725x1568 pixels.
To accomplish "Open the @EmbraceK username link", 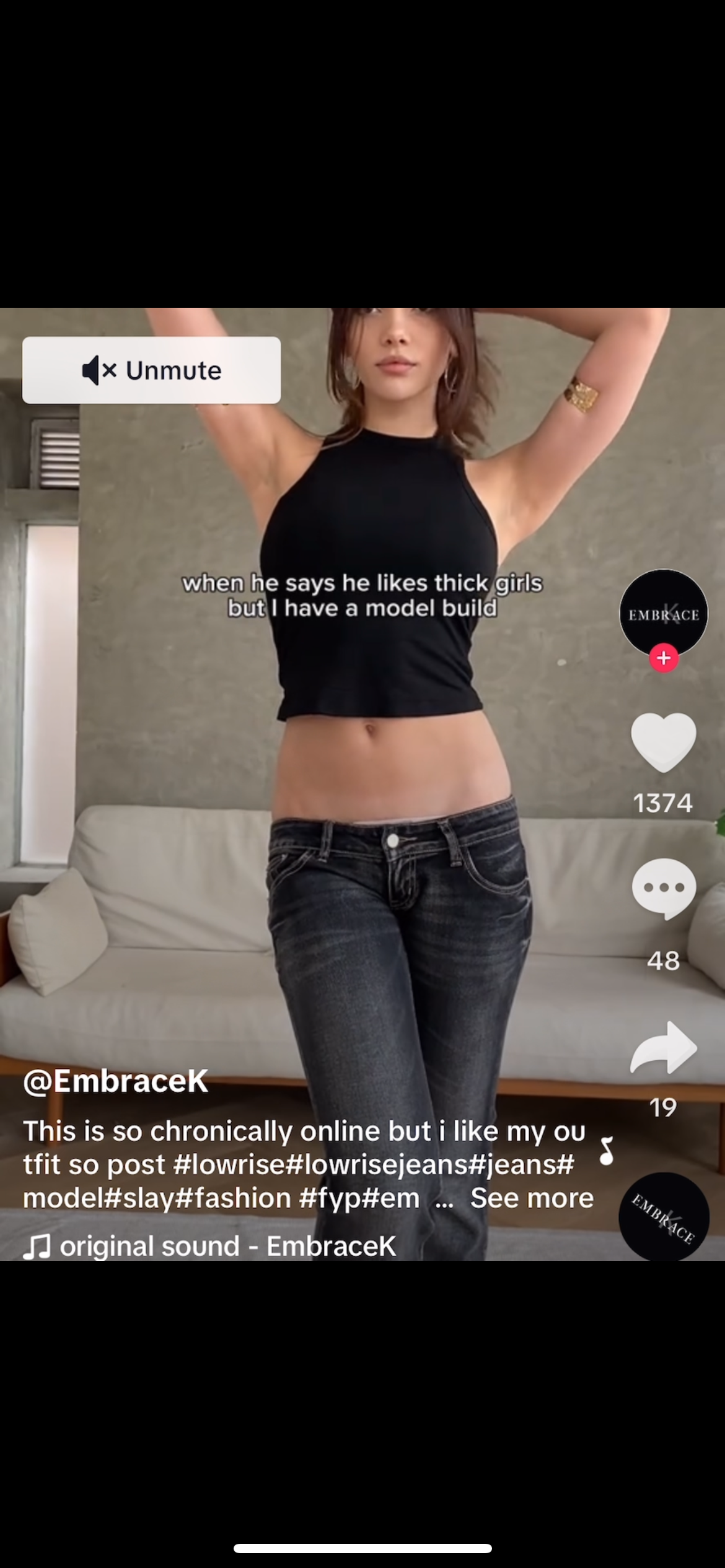I will [x=116, y=1081].
